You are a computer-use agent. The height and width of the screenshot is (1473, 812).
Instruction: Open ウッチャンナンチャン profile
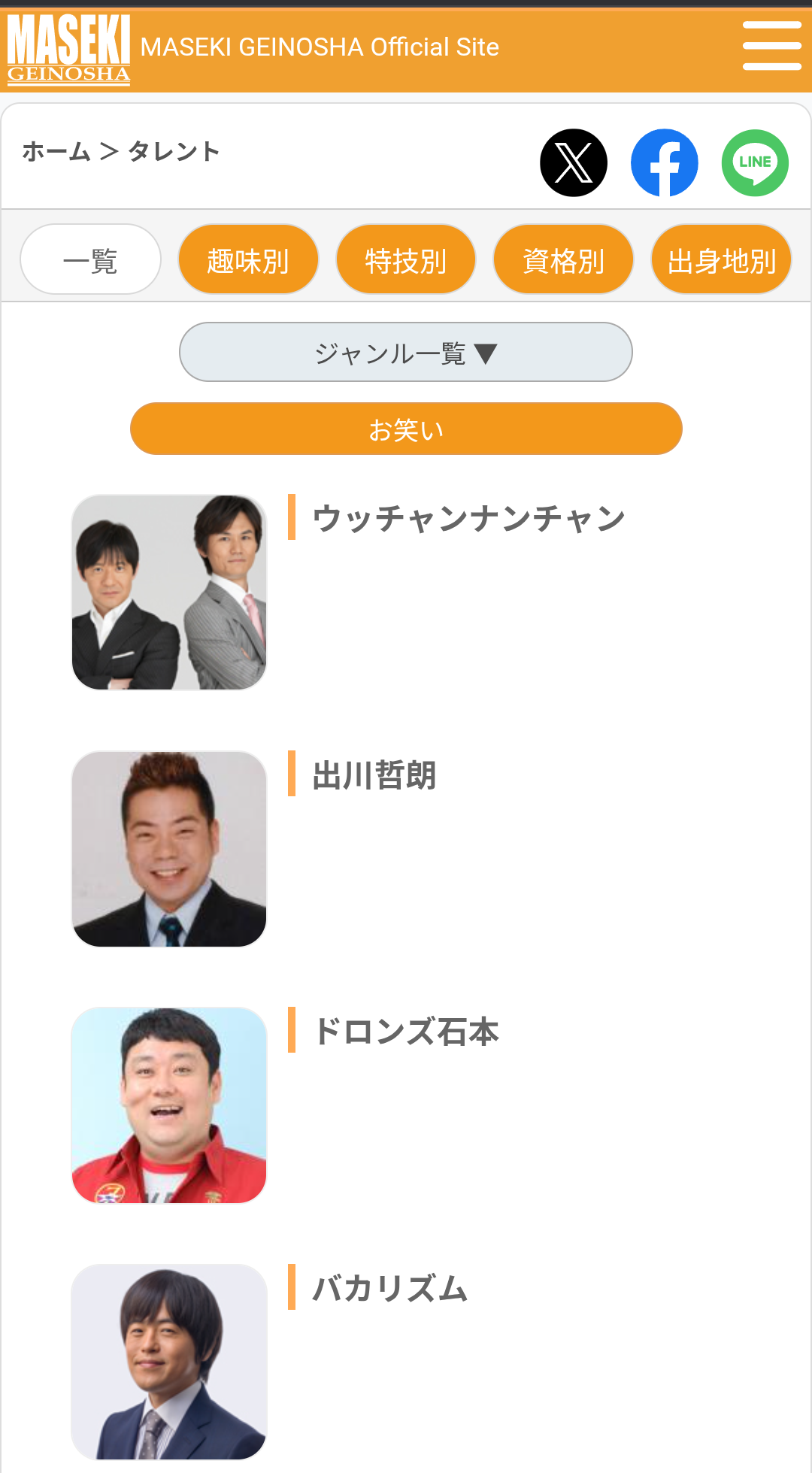click(469, 519)
